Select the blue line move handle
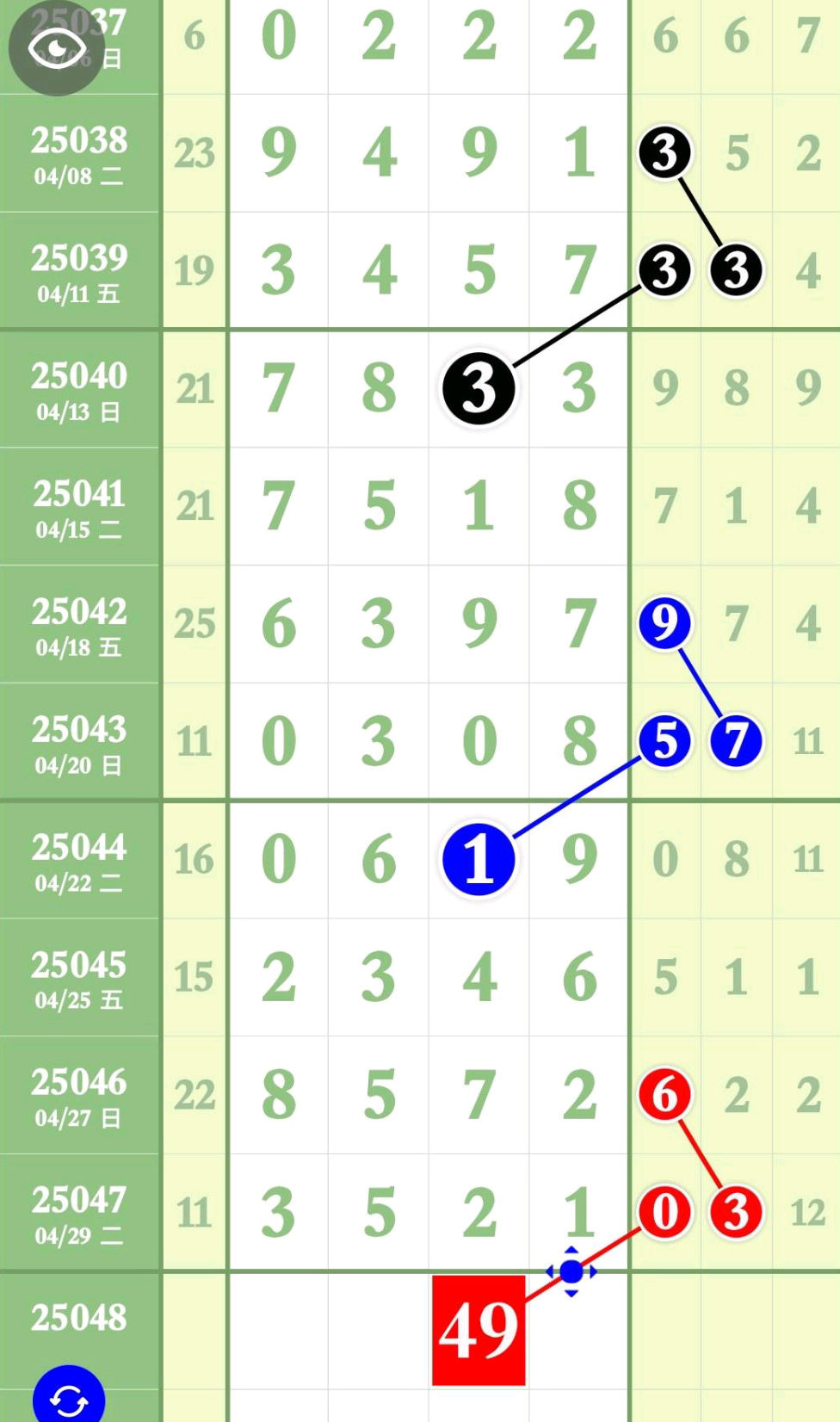The image size is (840, 1422). point(571,1271)
